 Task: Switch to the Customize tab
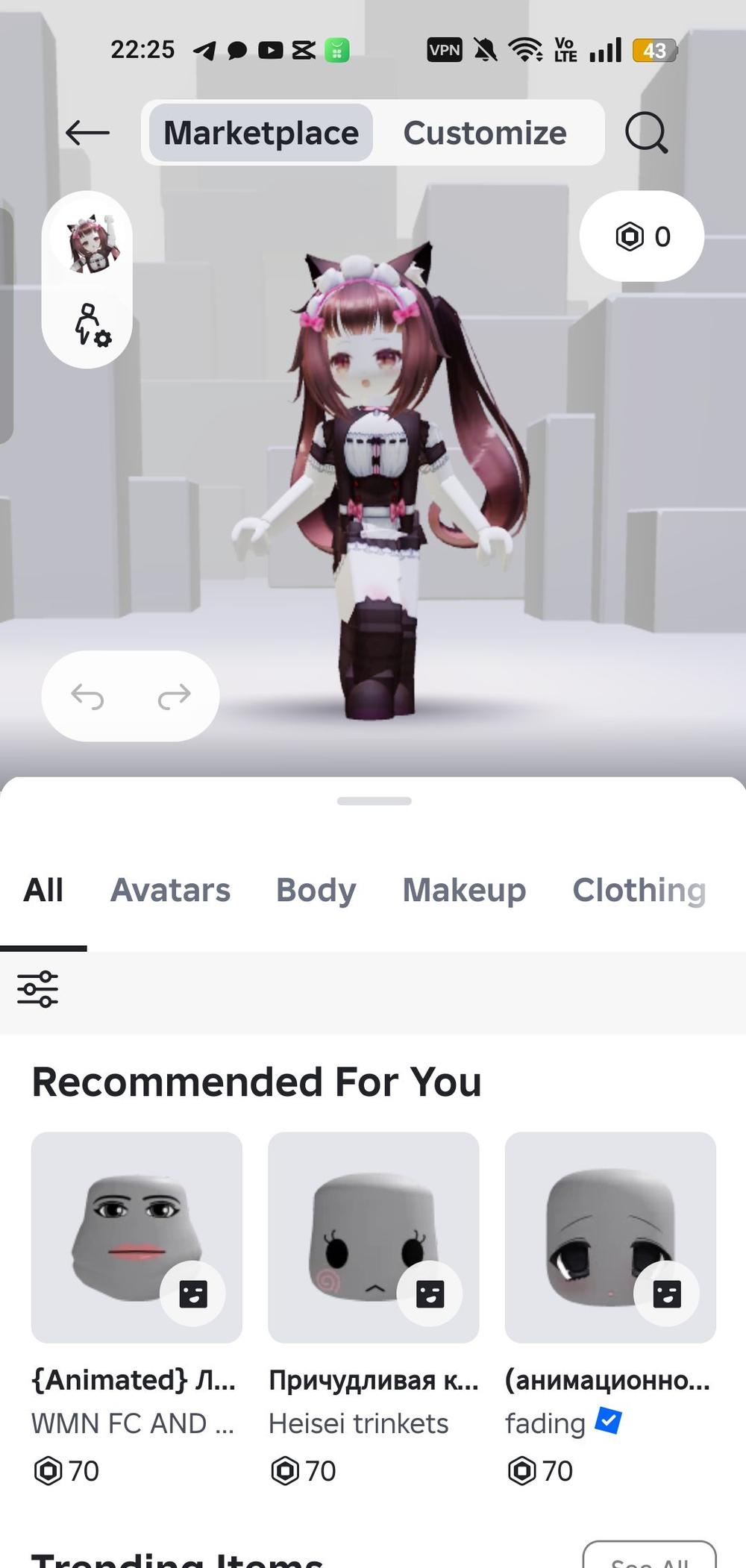[485, 133]
